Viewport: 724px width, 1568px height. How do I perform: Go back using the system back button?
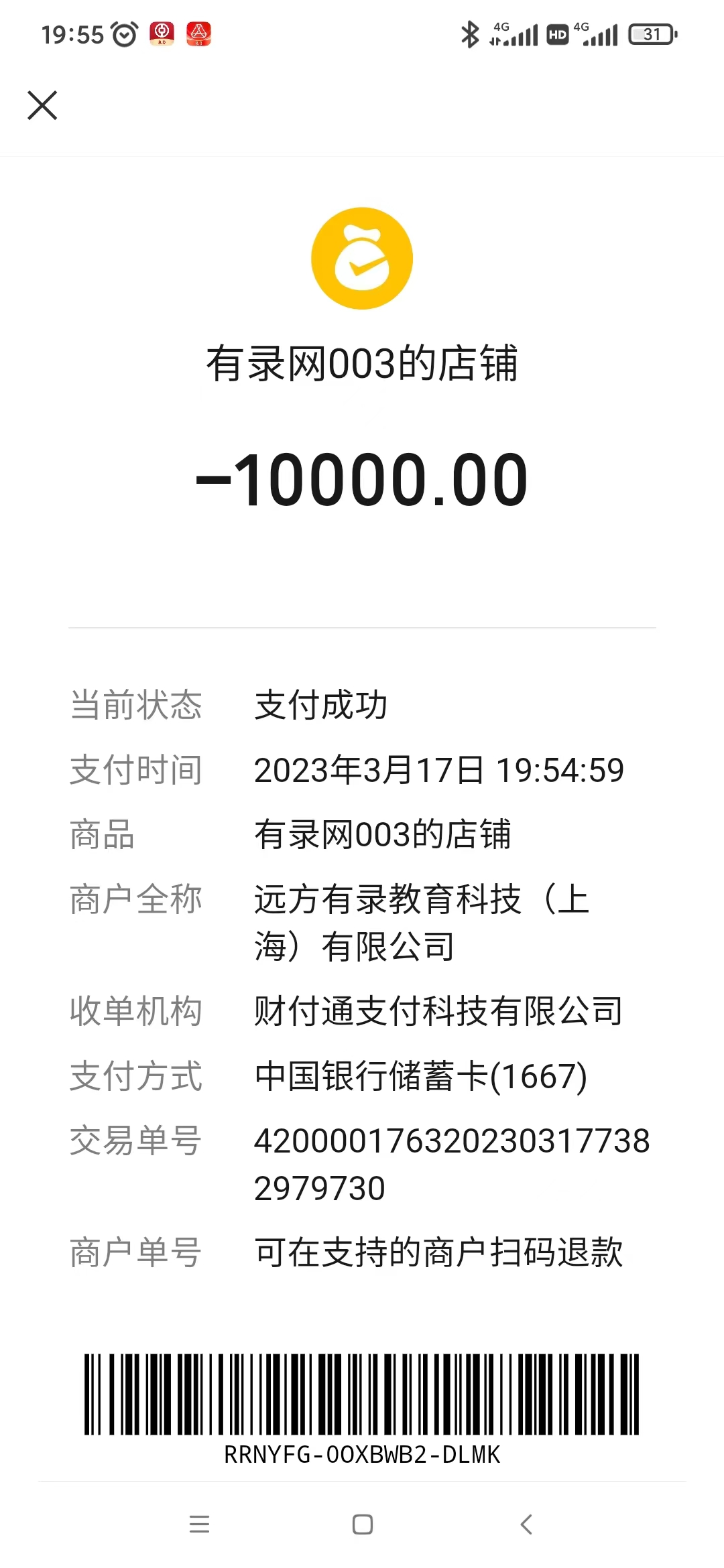[x=526, y=1524]
